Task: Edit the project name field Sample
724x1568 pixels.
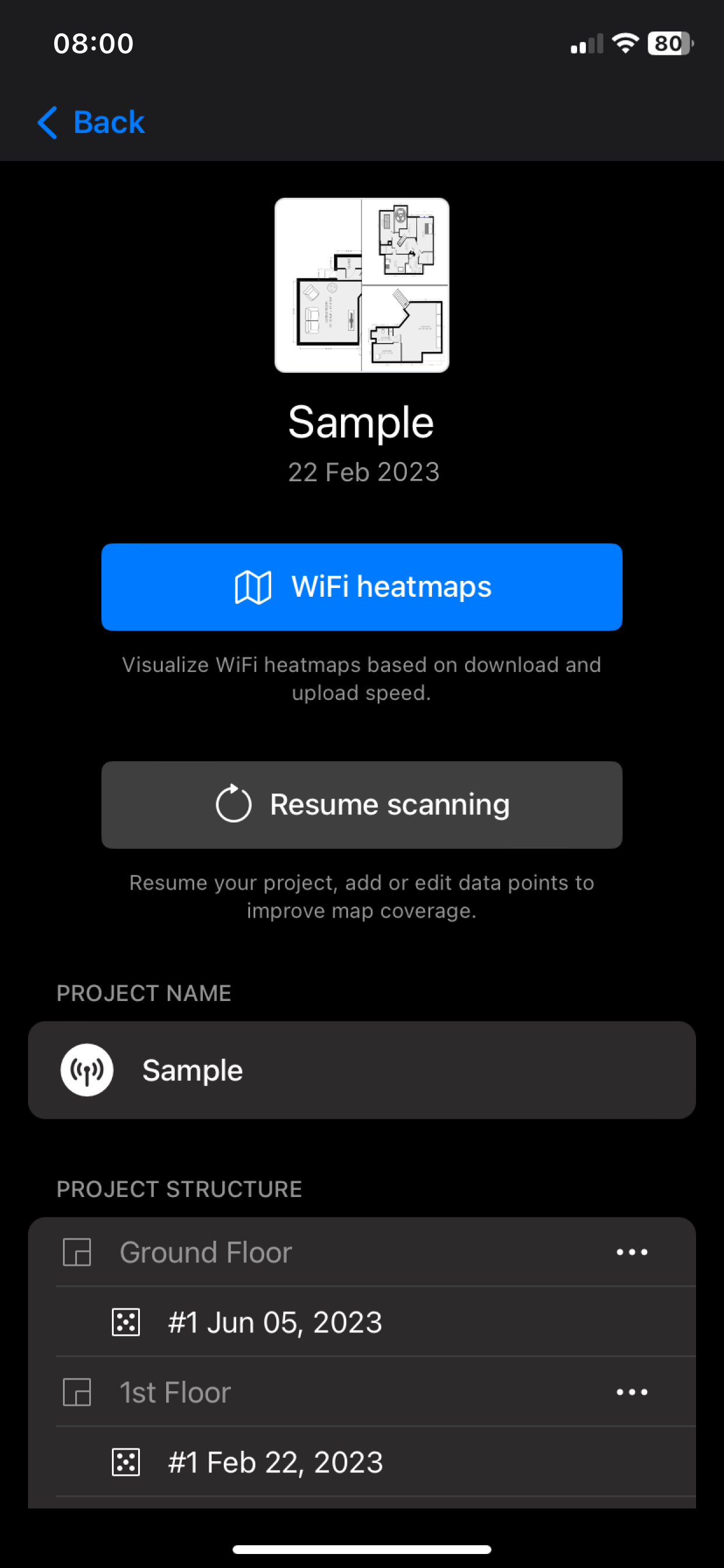Action: (x=362, y=1070)
